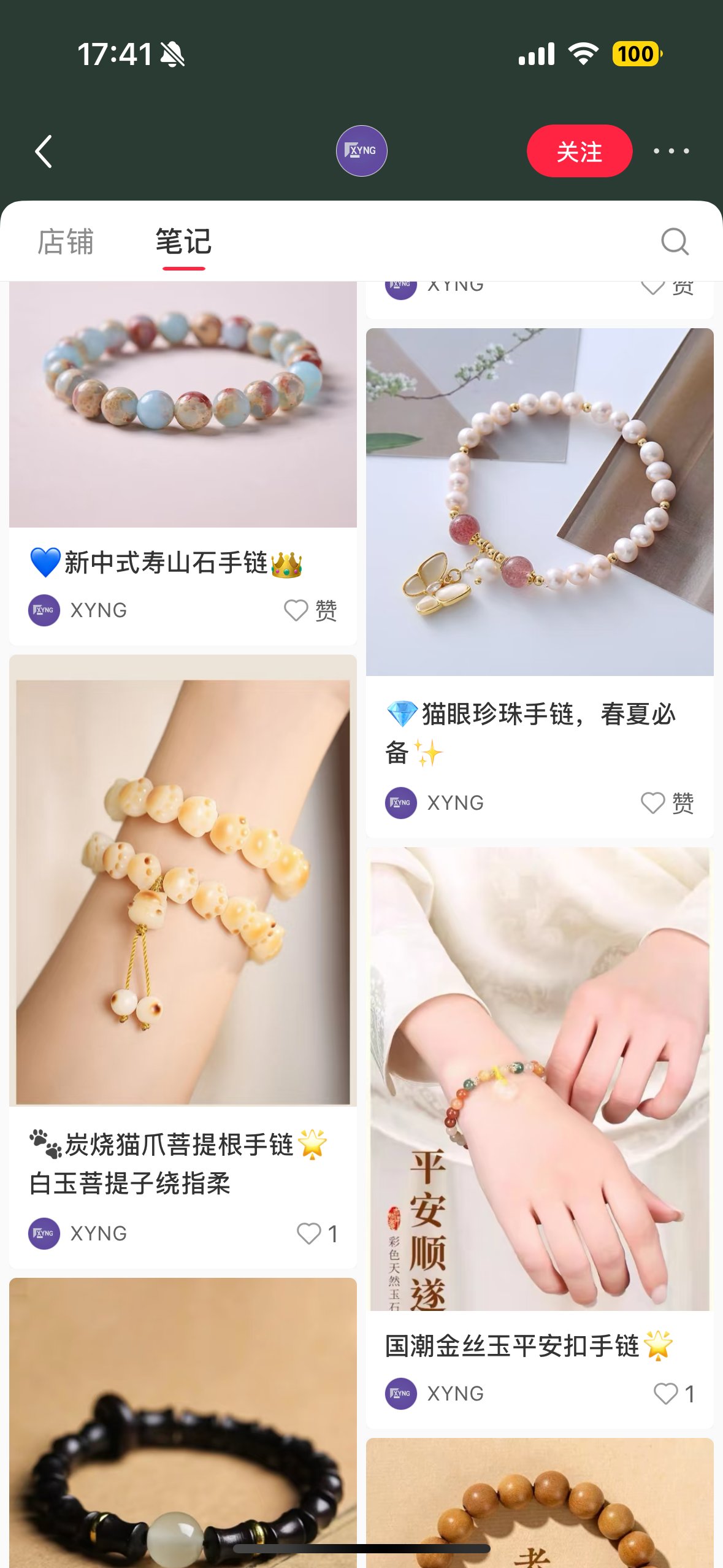The width and height of the screenshot is (723, 1568).
Task: Open the XYNG avatar in the header
Action: click(x=361, y=151)
